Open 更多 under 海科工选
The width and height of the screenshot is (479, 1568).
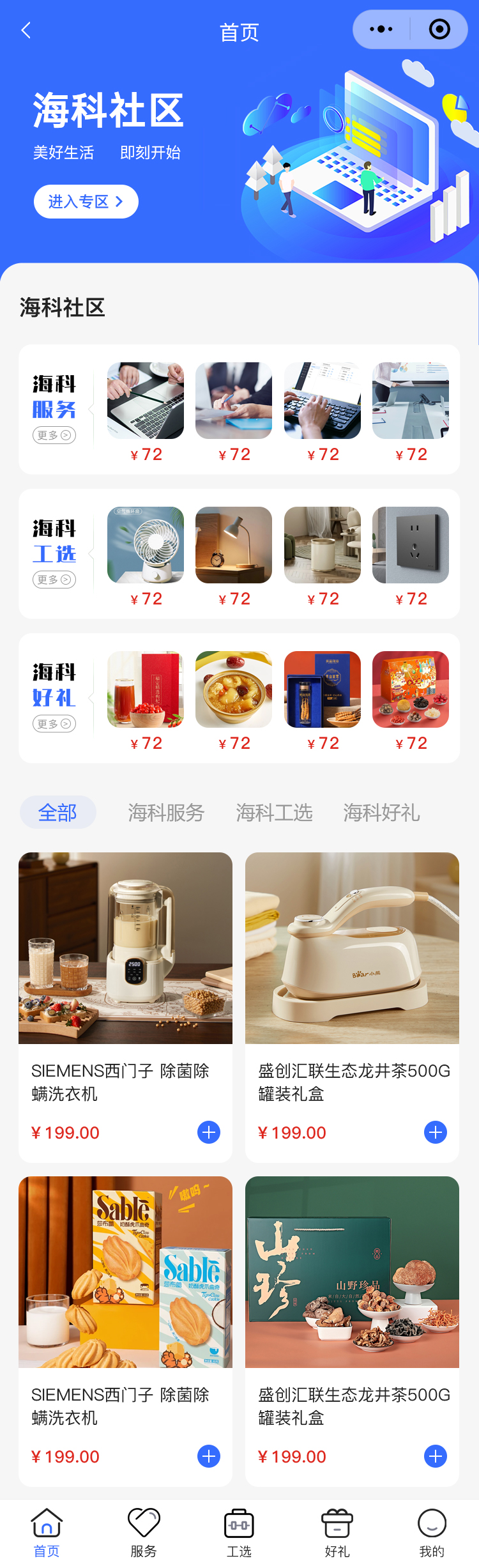pyautogui.click(x=54, y=580)
